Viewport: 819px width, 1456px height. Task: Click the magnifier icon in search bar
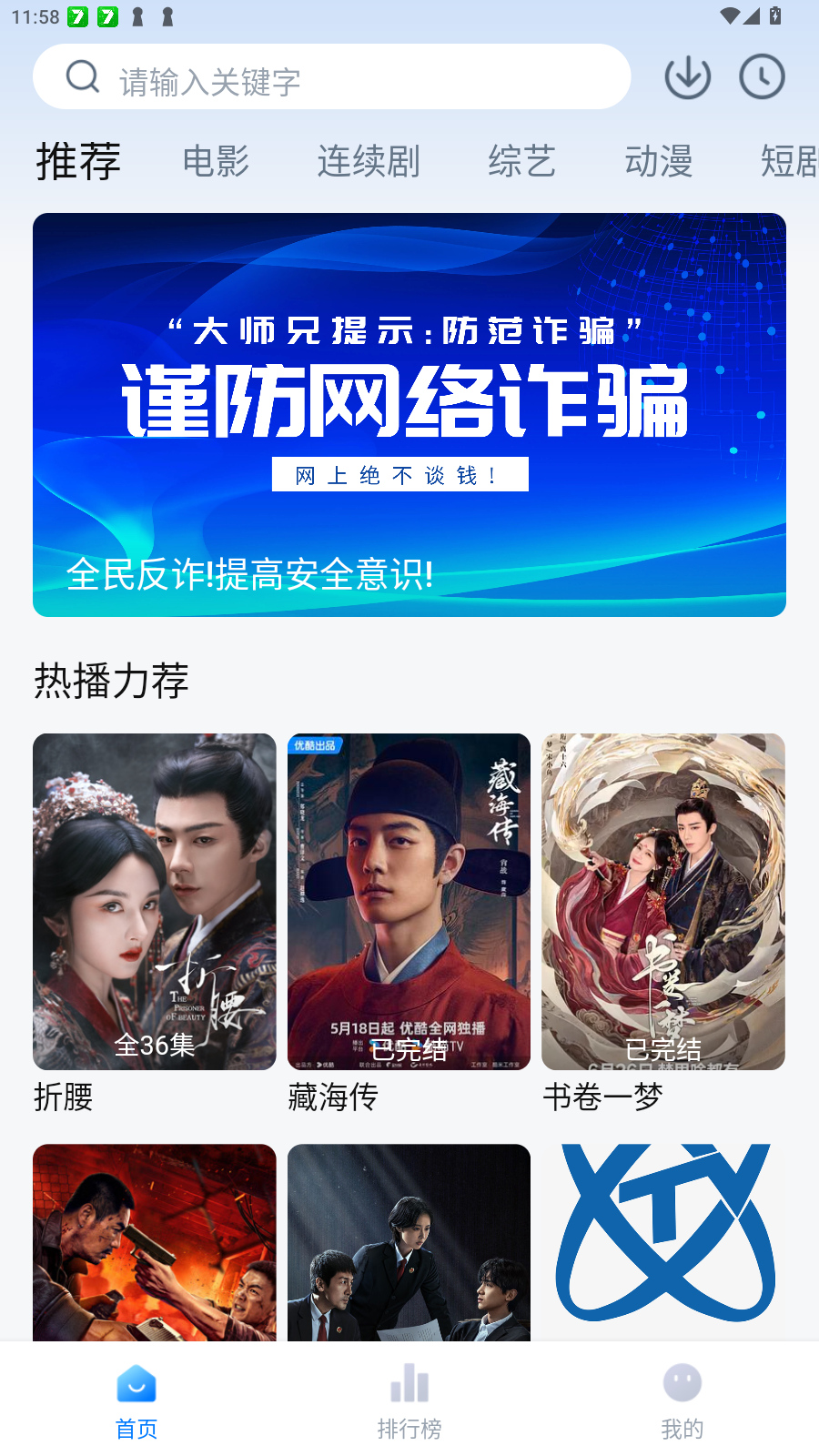point(83,76)
